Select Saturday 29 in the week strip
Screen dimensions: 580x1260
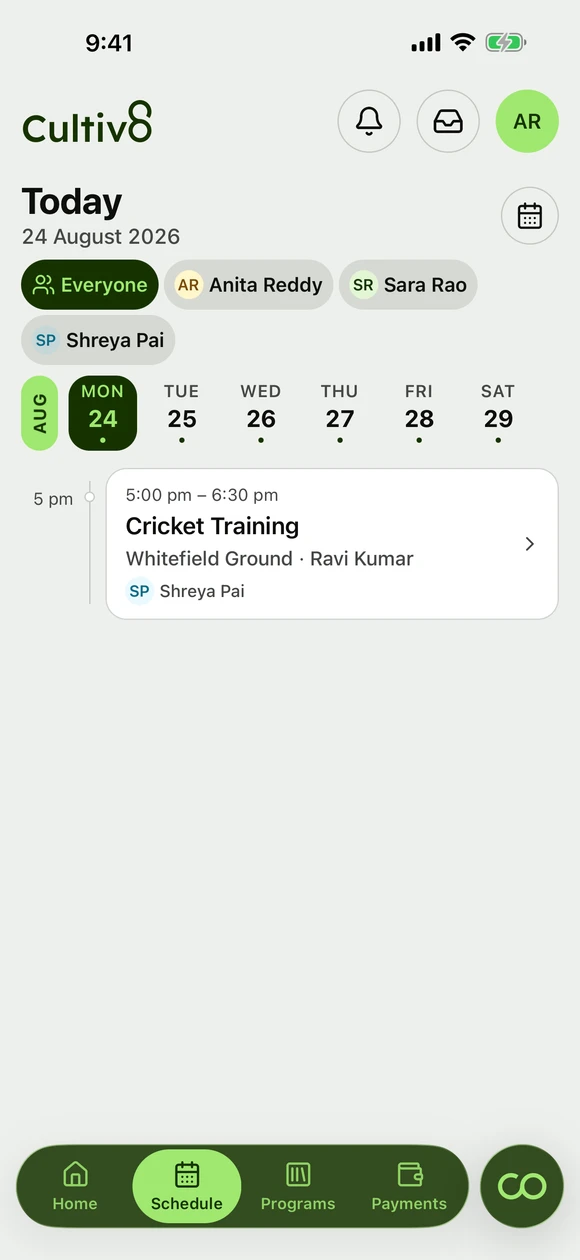tap(498, 413)
